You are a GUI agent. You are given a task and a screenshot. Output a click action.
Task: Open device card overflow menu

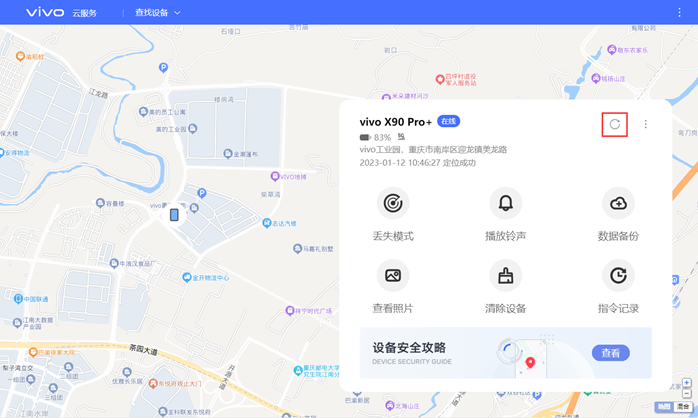pos(646,125)
